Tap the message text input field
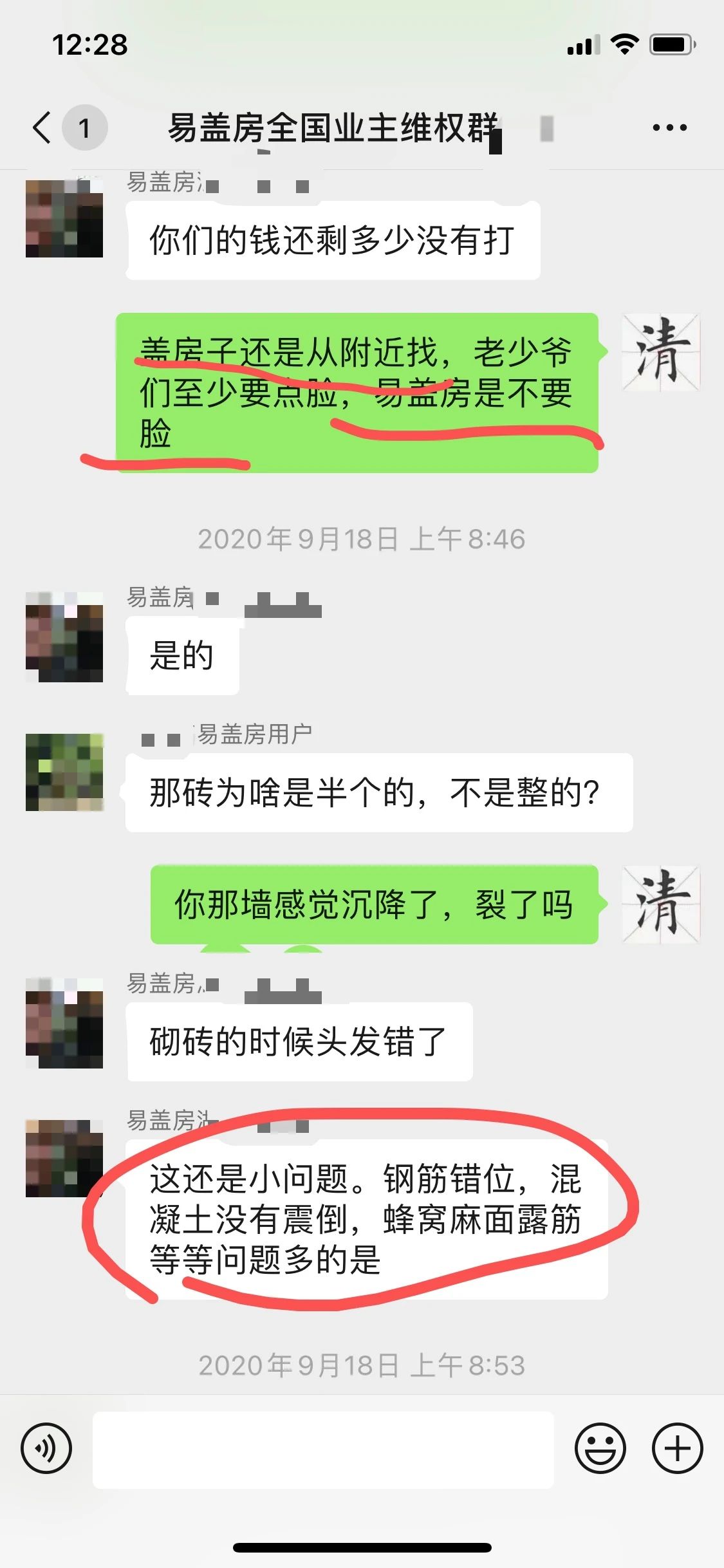Viewport: 724px width, 1568px height. [323, 1449]
